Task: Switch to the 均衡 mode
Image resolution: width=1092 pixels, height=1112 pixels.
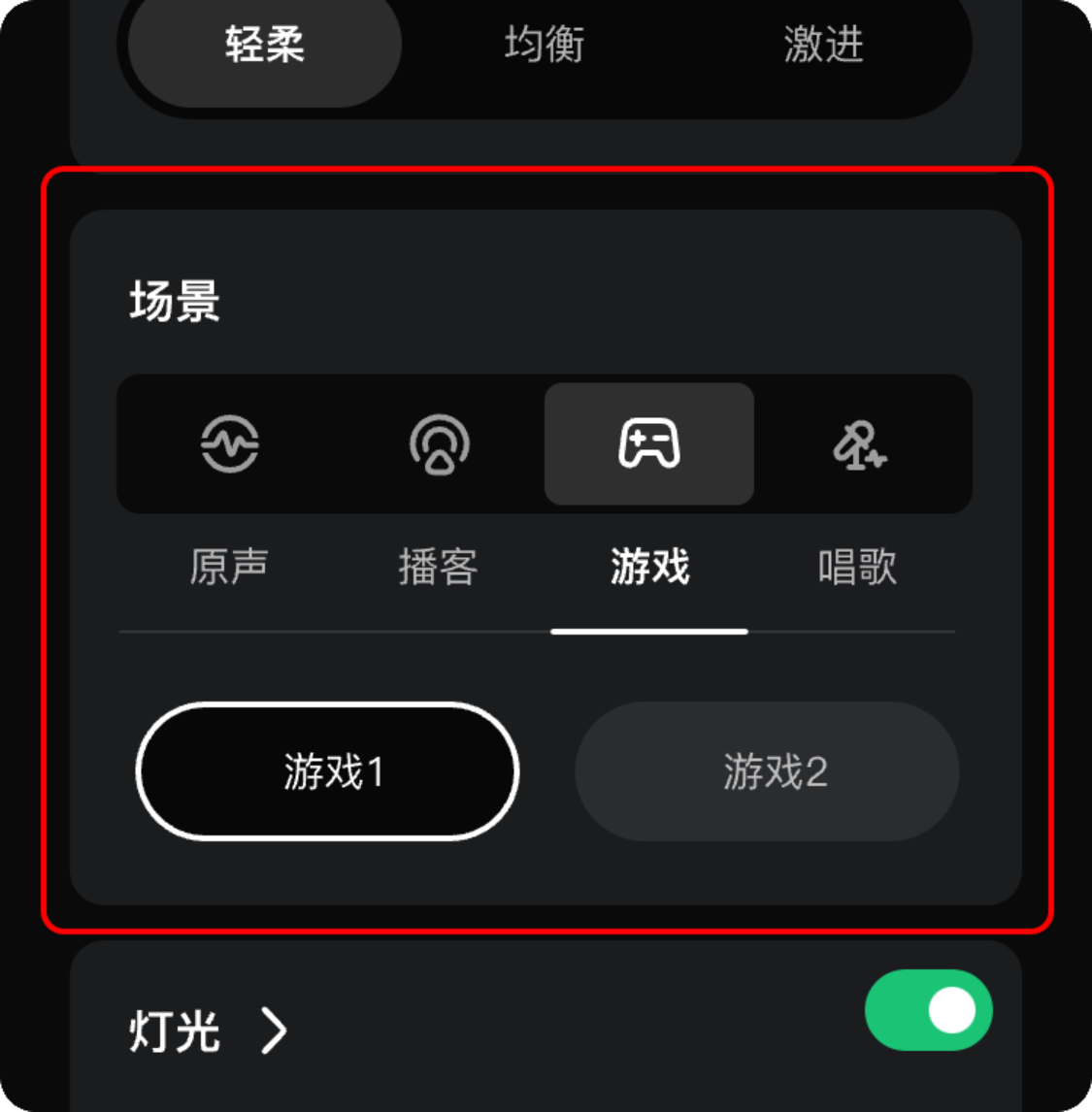Action: tap(544, 46)
